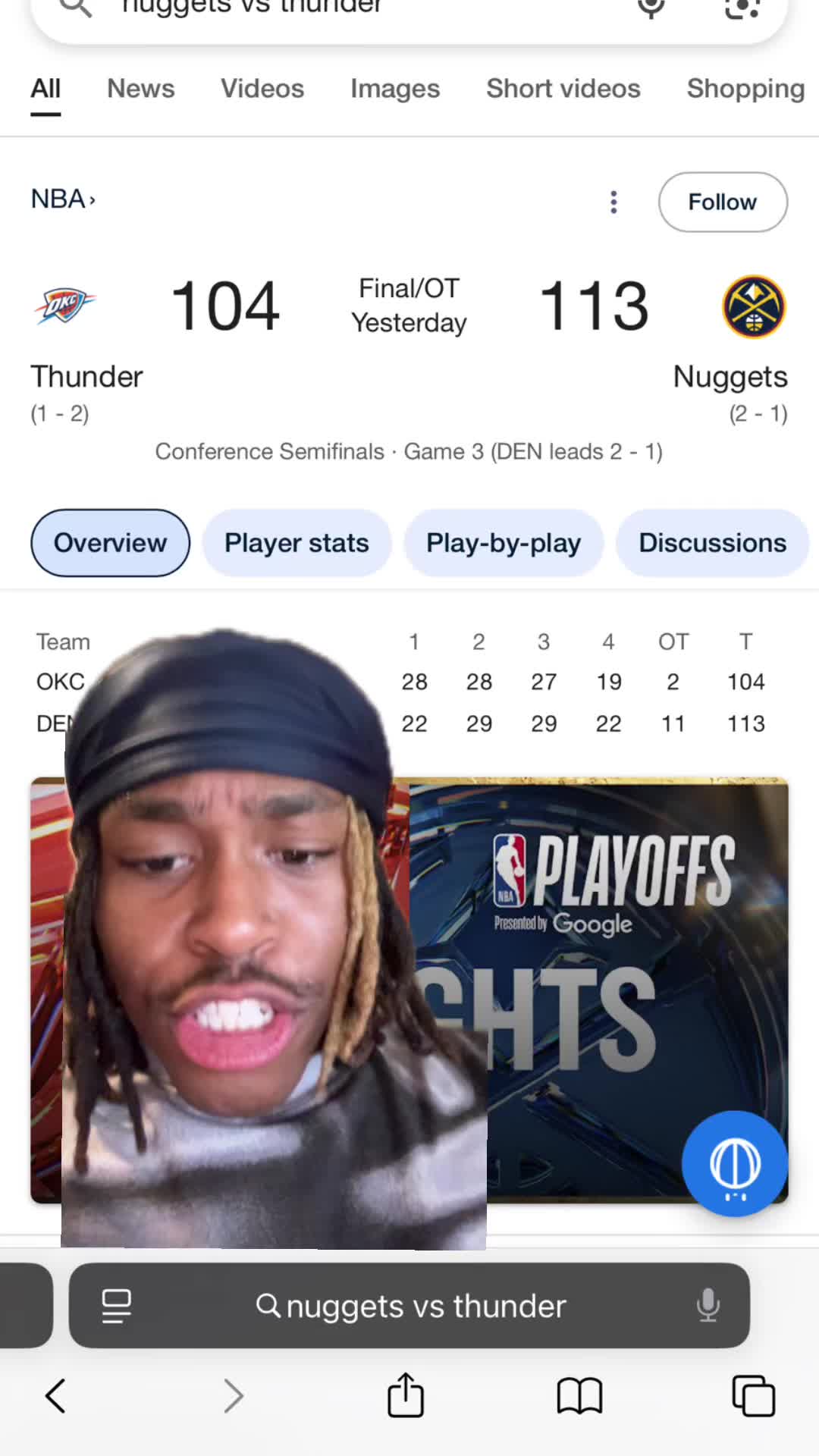Screen dimensions: 819x1456
Task: Open the Short videos tab
Action: tap(563, 89)
